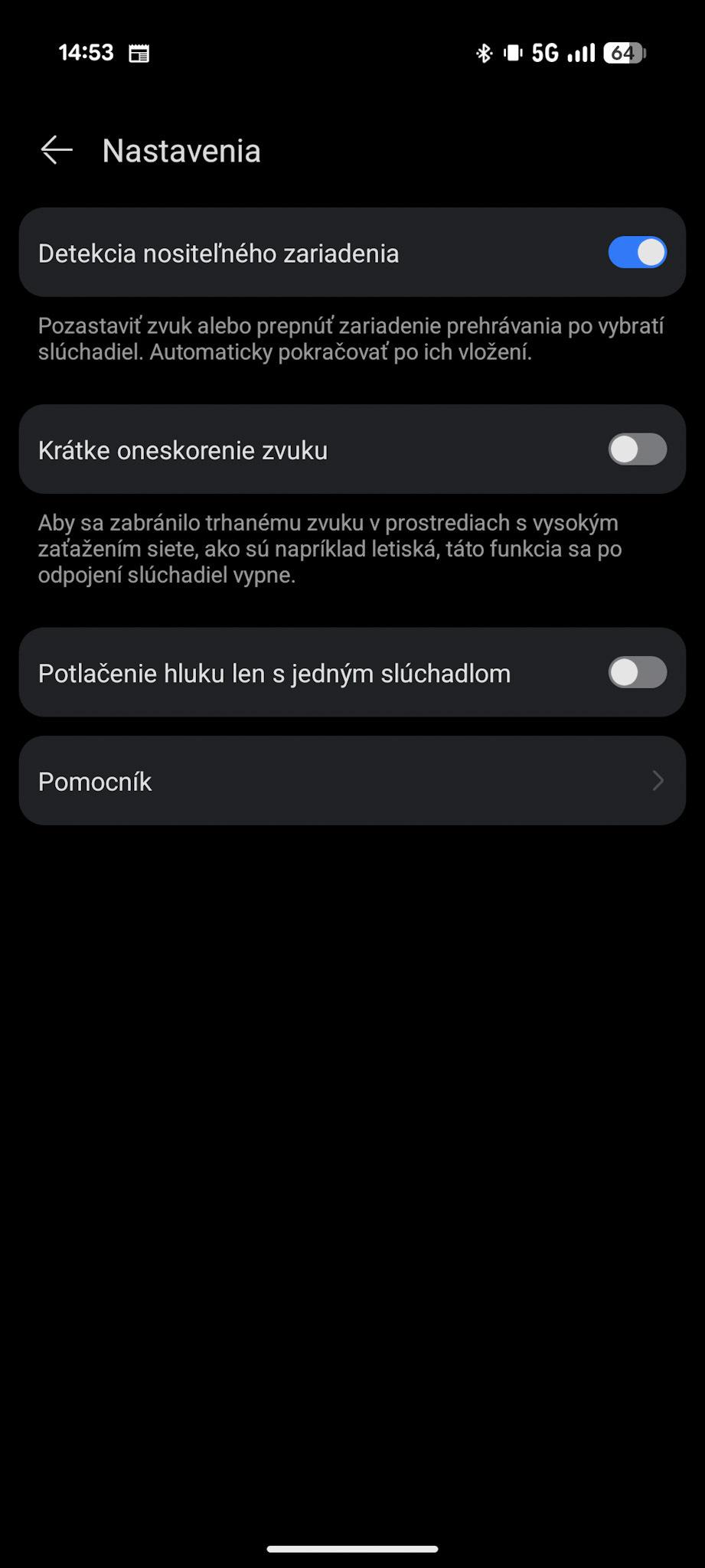Click the arrow at the end of Pomocník row
Screen dimensions: 705x1568
[x=657, y=780]
